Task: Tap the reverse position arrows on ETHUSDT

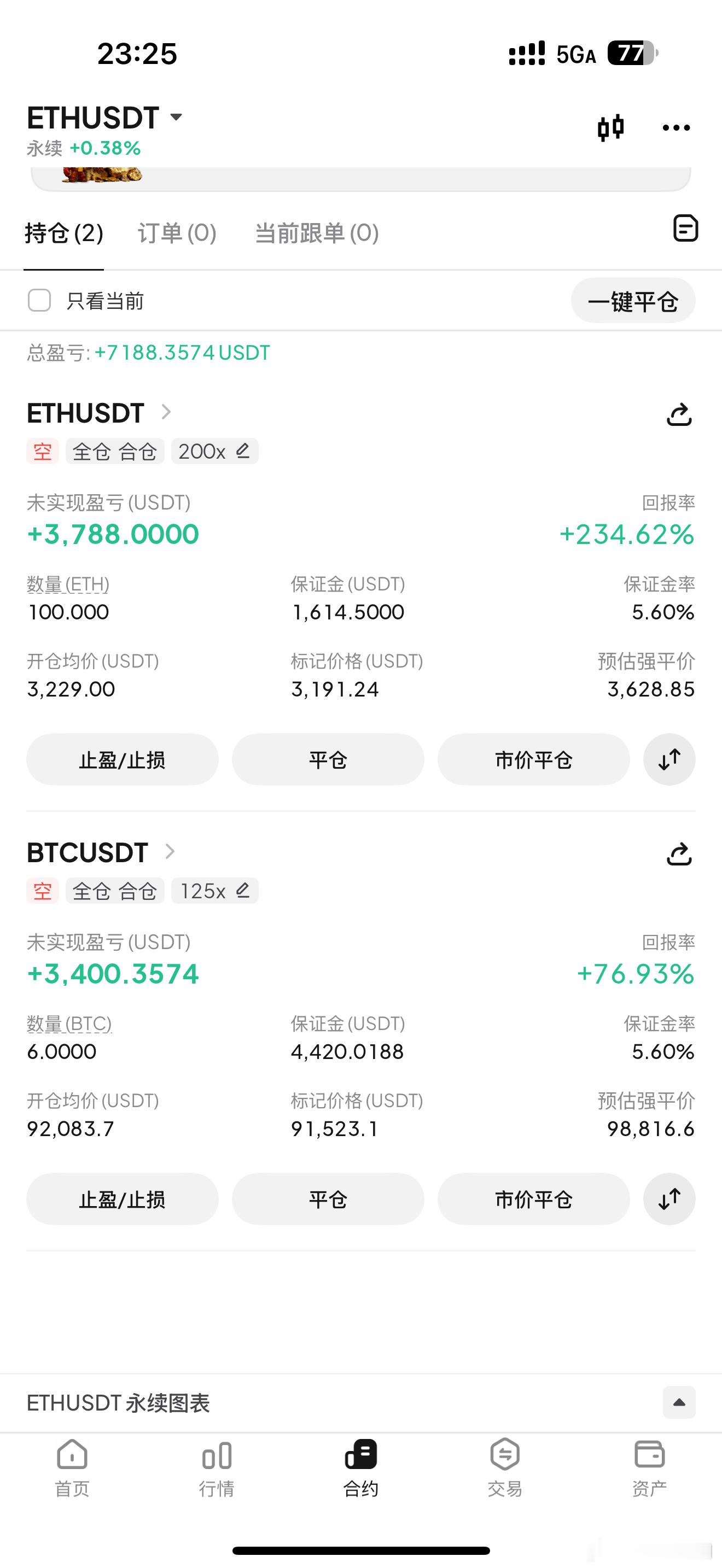Action: pos(669,759)
